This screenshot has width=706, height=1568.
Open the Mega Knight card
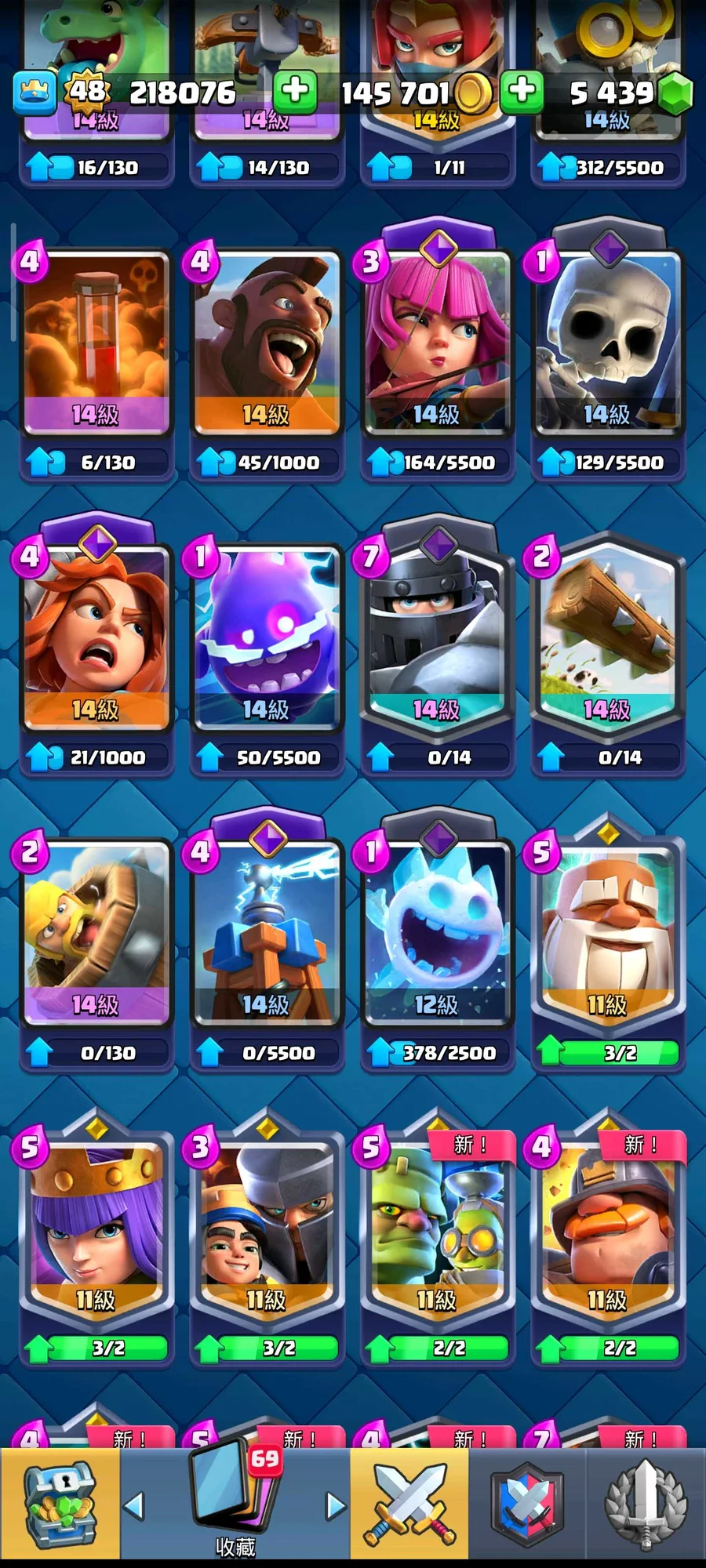[x=437, y=637]
